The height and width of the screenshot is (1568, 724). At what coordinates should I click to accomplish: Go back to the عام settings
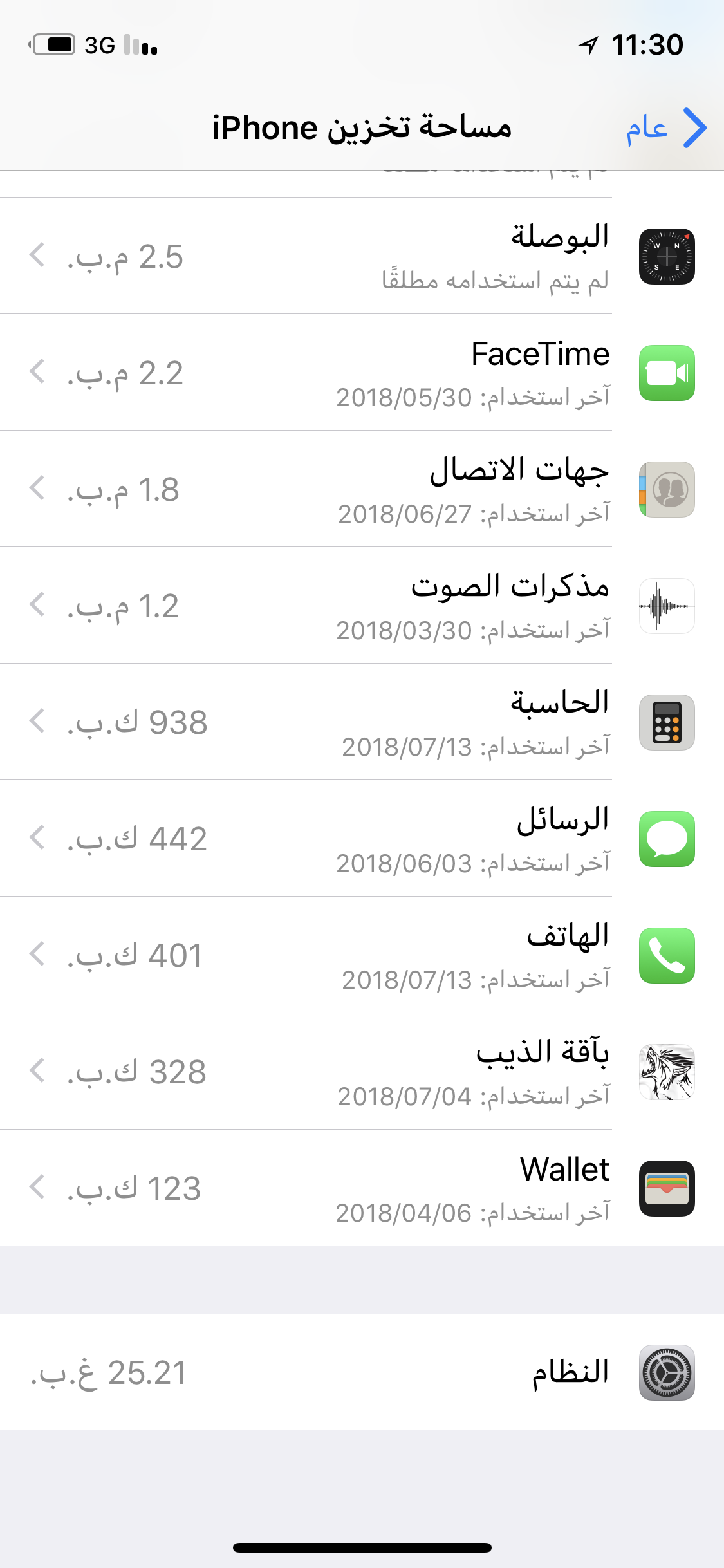pos(667,128)
